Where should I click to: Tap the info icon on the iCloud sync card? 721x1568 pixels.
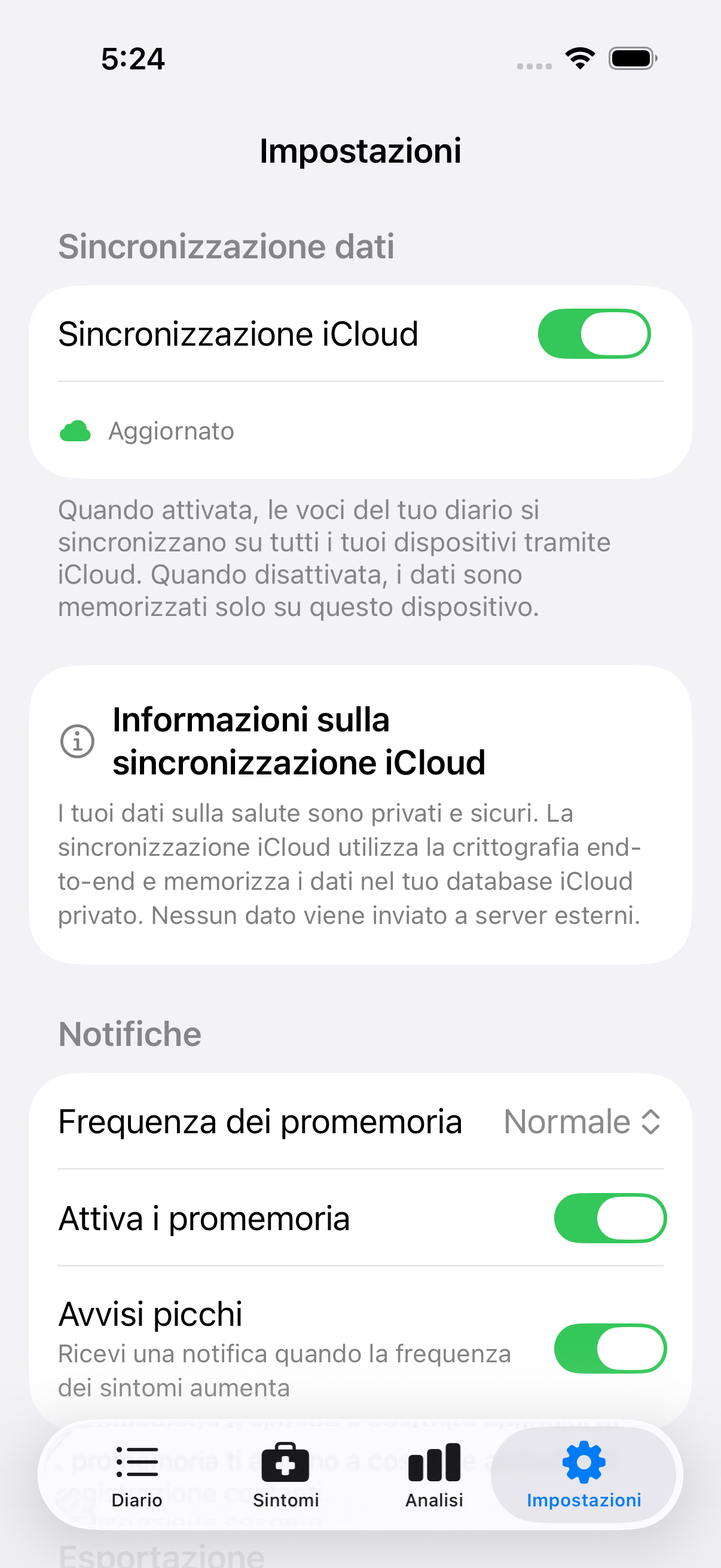[x=77, y=740]
